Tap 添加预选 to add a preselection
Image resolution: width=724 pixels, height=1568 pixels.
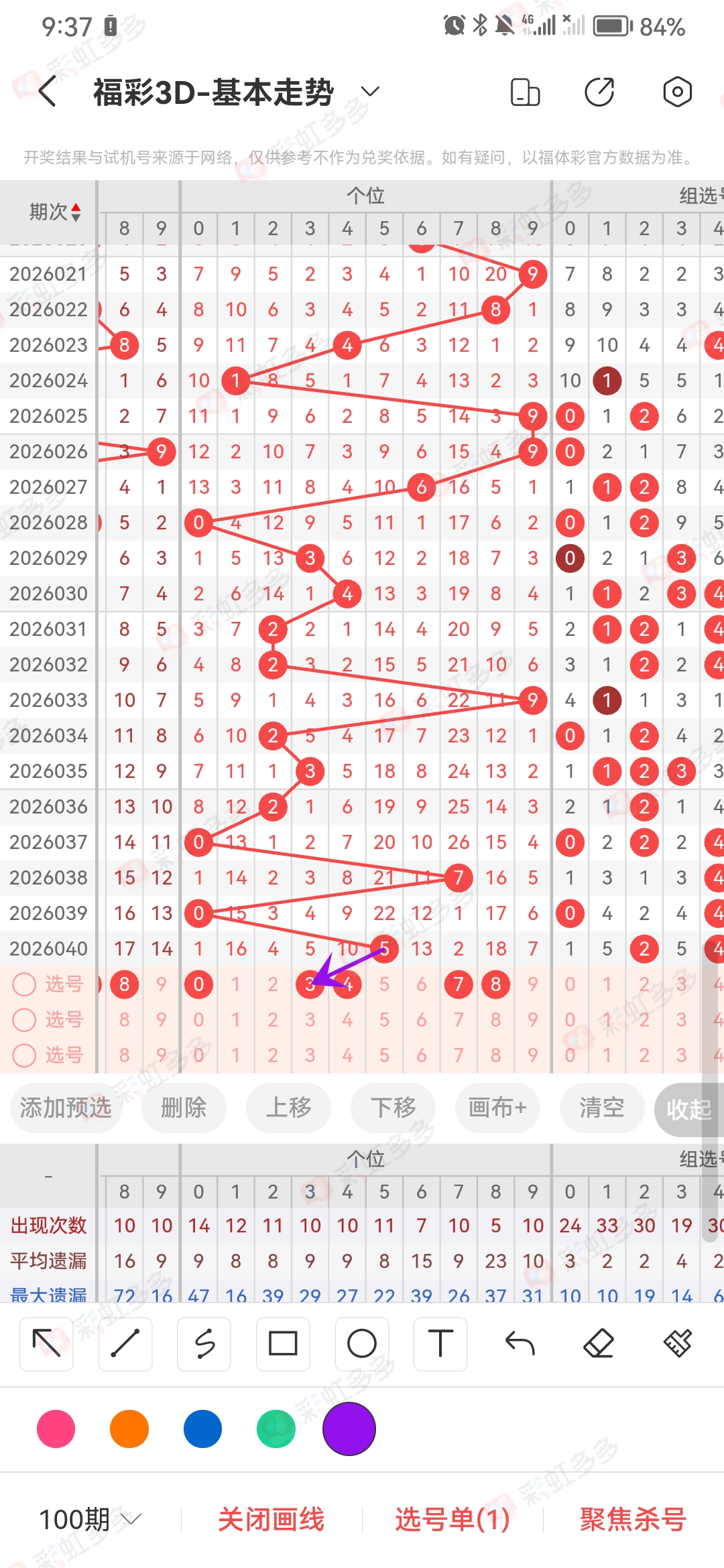(65, 1108)
